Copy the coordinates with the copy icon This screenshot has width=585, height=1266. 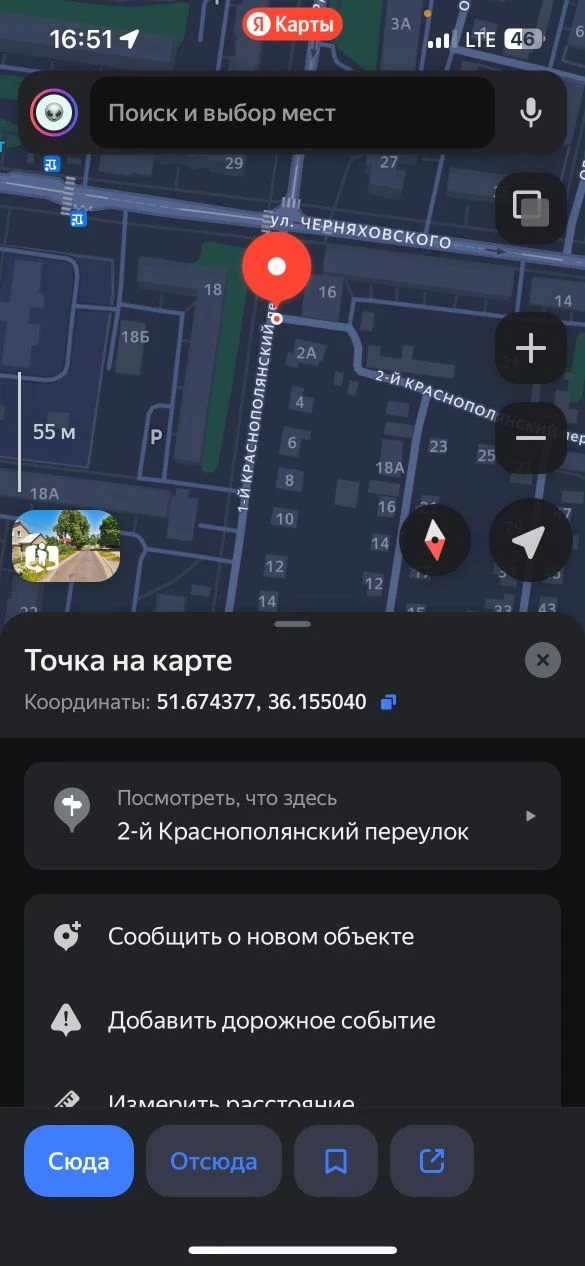(389, 702)
